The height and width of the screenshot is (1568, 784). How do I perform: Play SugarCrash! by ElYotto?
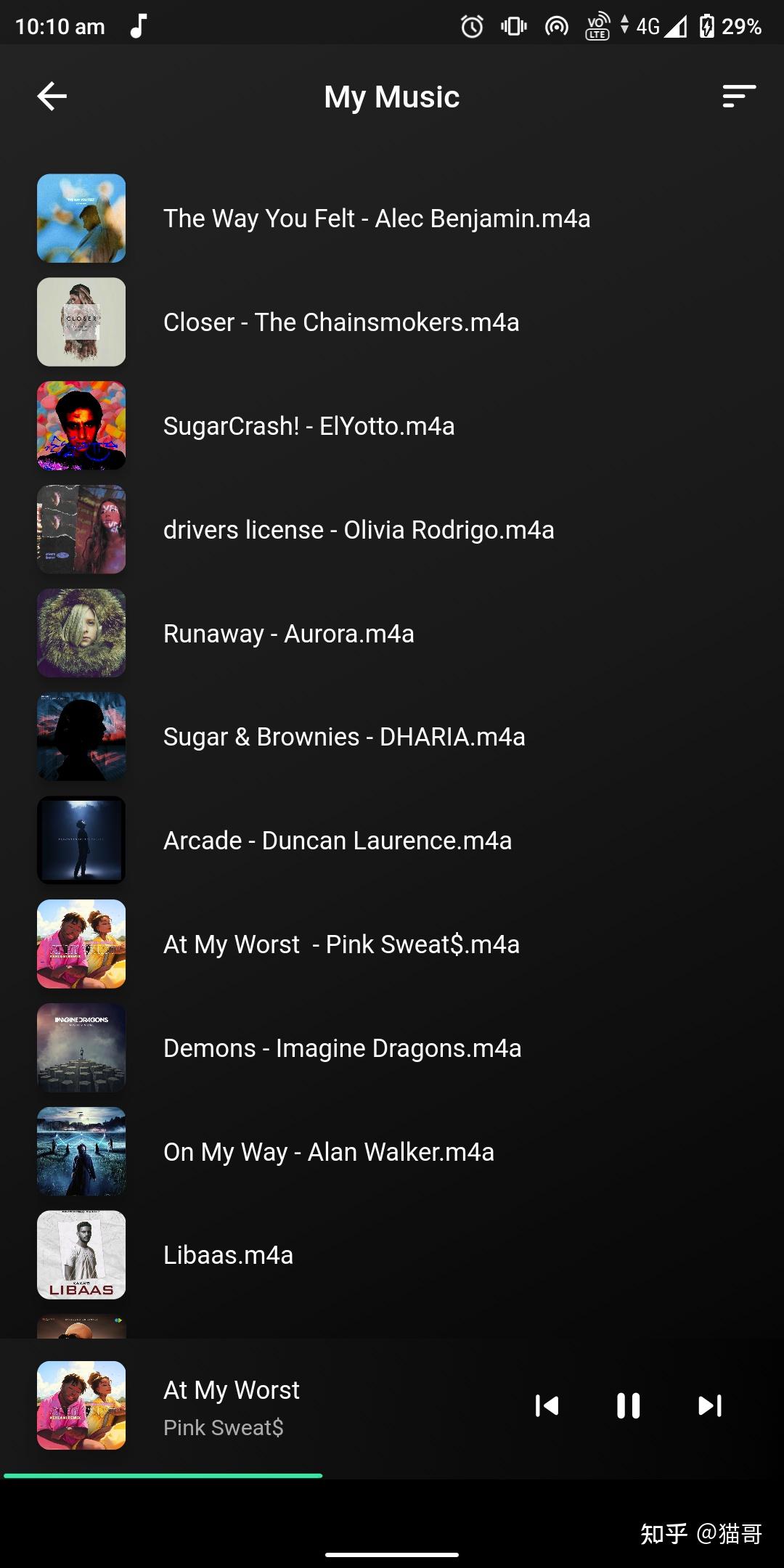click(309, 426)
